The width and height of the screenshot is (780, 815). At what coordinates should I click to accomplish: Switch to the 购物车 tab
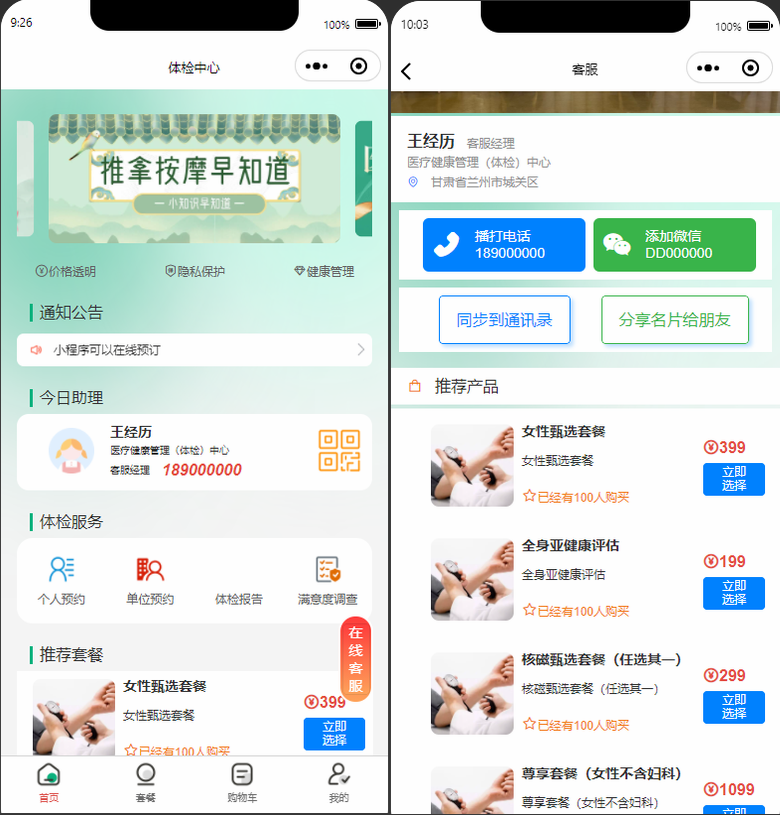242,784
